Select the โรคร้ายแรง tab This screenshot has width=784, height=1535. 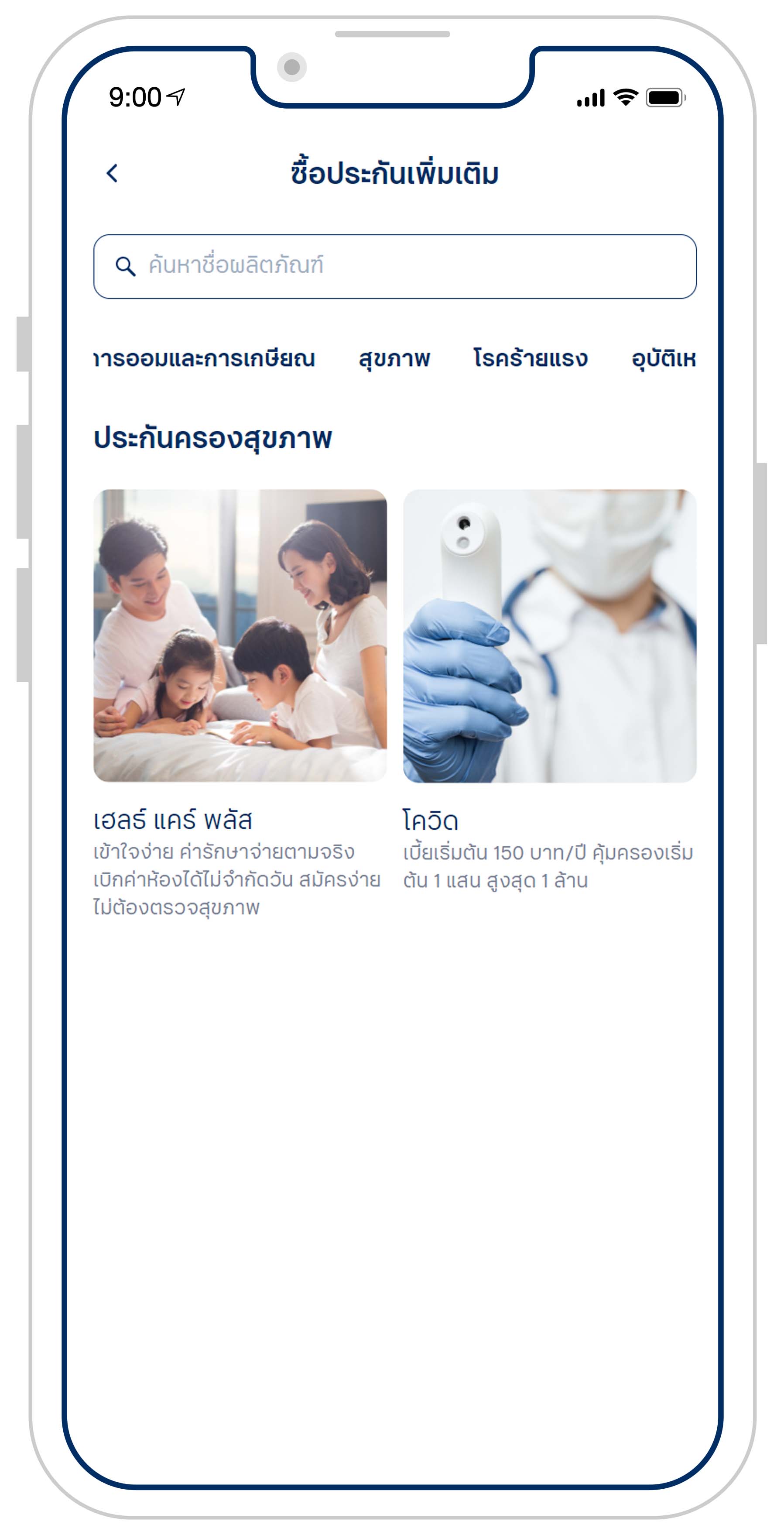pos(530,359)
